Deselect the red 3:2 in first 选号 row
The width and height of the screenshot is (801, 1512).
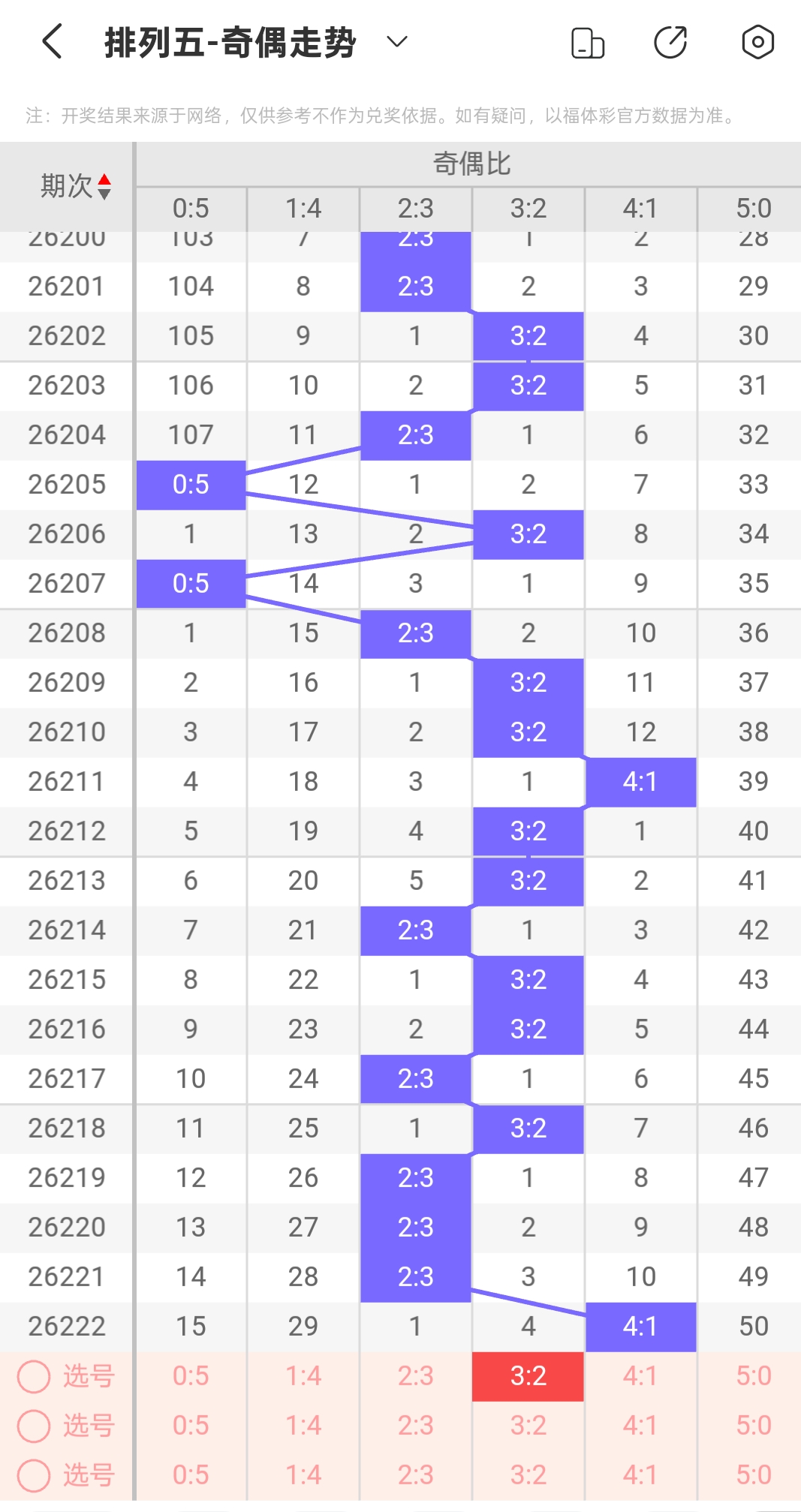point(528,1376)
